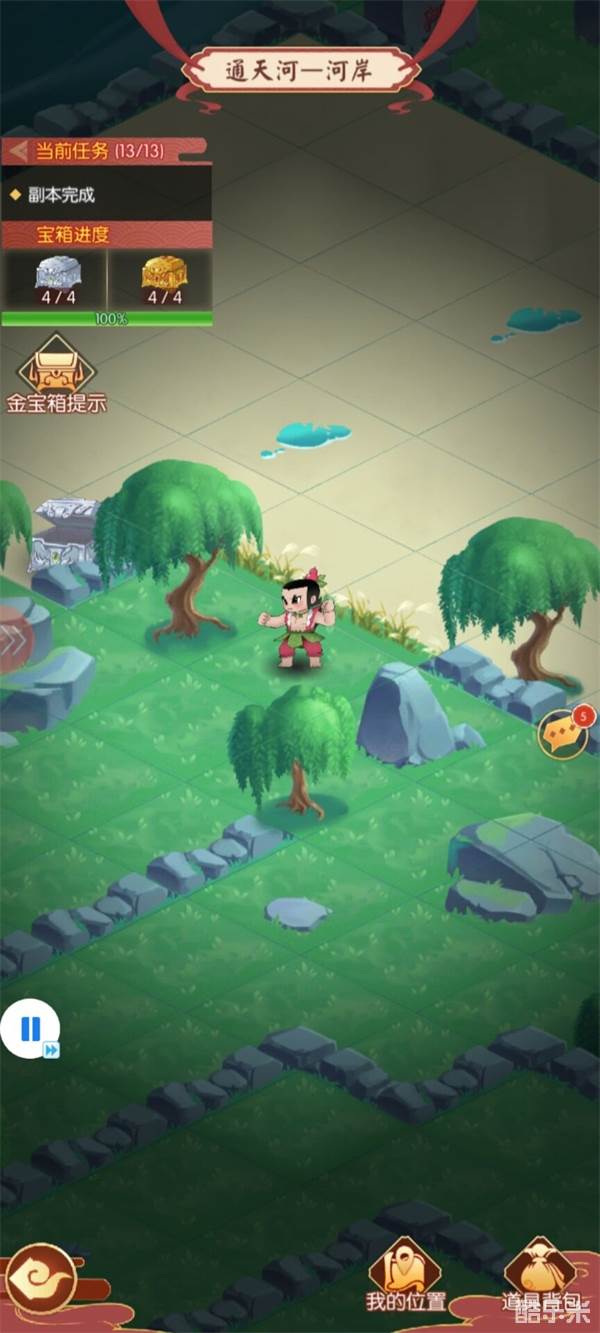
Task: Collapse the 当前任务 task panel arrow
Action: coord(17,151)
